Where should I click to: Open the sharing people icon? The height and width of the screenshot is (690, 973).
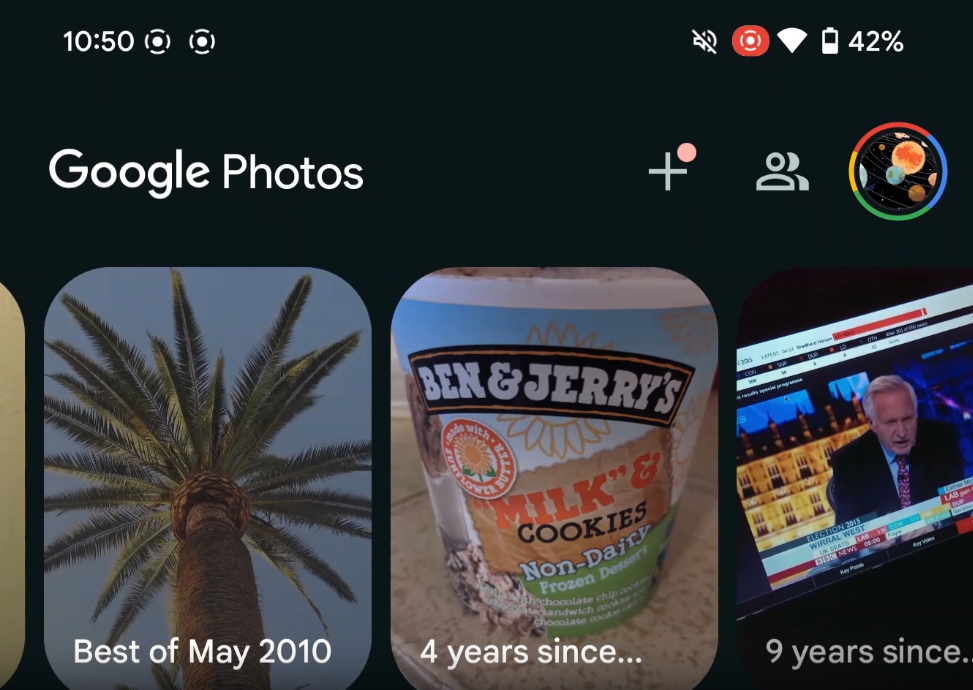tap(782, 172)
